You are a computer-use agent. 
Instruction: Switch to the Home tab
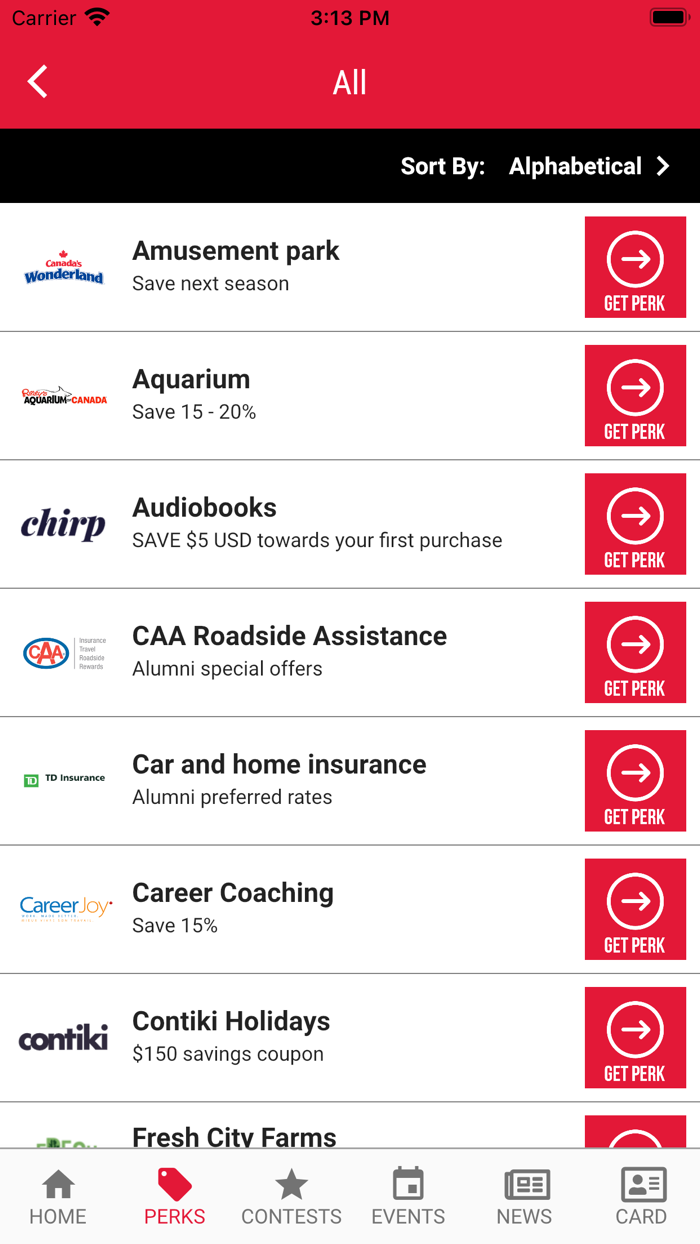58,1197
